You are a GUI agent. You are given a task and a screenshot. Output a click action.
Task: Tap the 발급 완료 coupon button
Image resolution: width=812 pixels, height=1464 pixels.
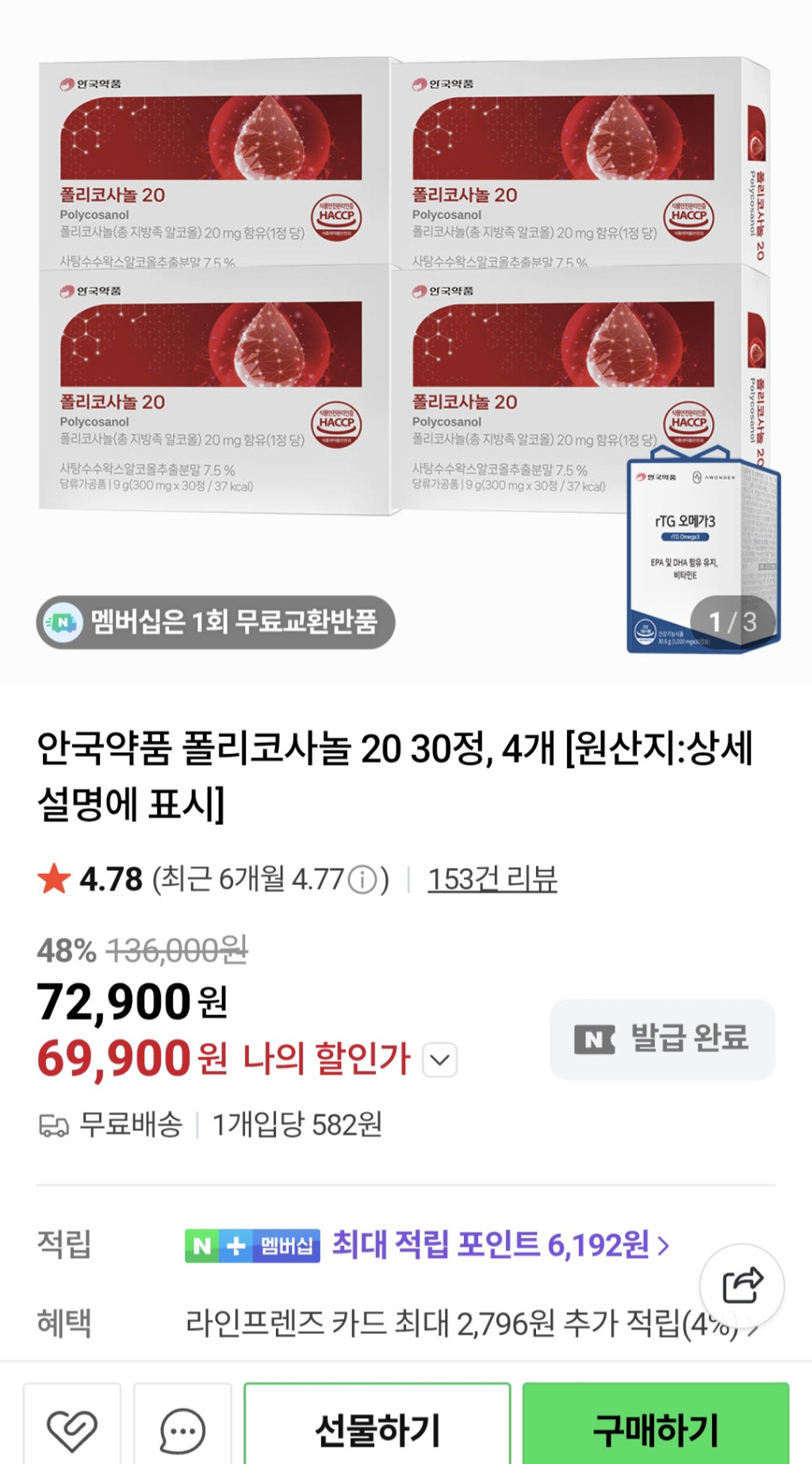662,1039
